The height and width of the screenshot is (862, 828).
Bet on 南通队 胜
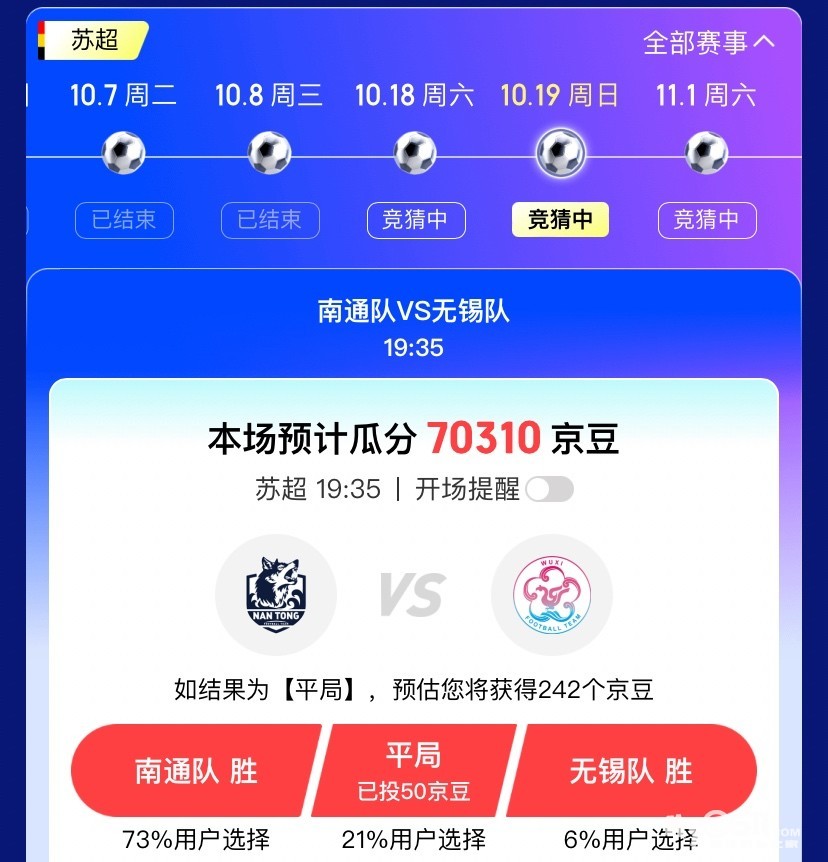click(x=195, y=771)
